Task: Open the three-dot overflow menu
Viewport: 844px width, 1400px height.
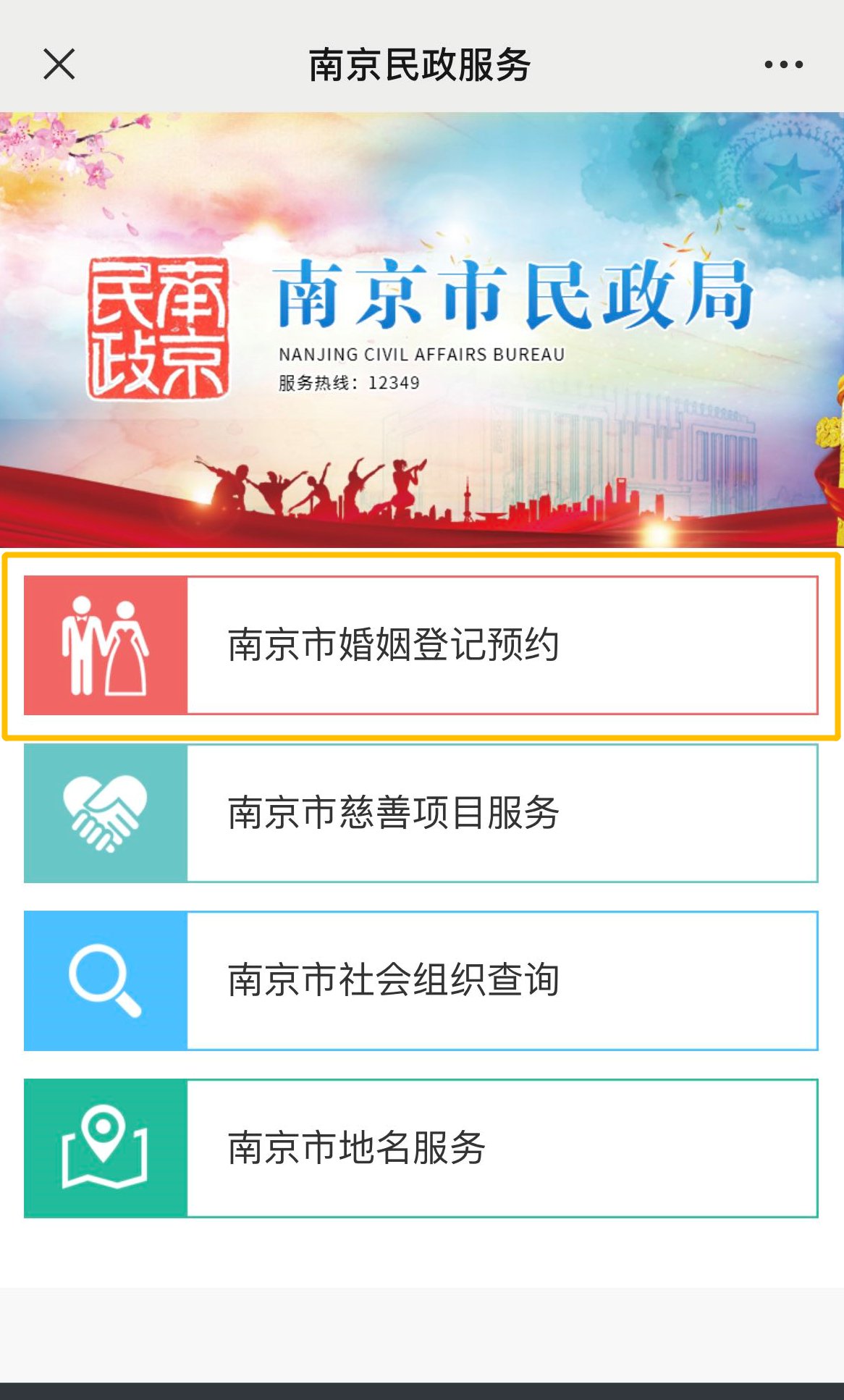Action: pos(783,64)
